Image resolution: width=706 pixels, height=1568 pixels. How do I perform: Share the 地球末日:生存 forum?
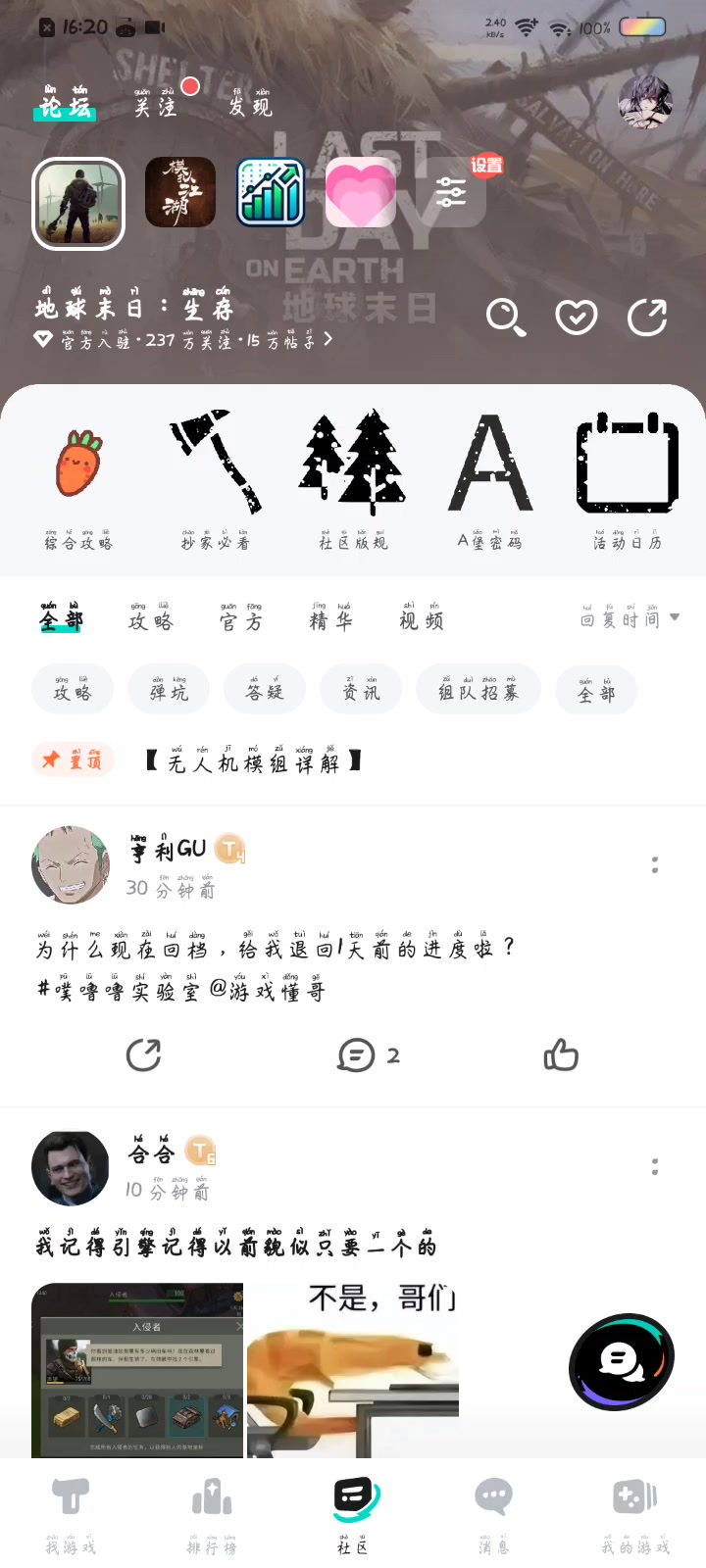point(647,318)
